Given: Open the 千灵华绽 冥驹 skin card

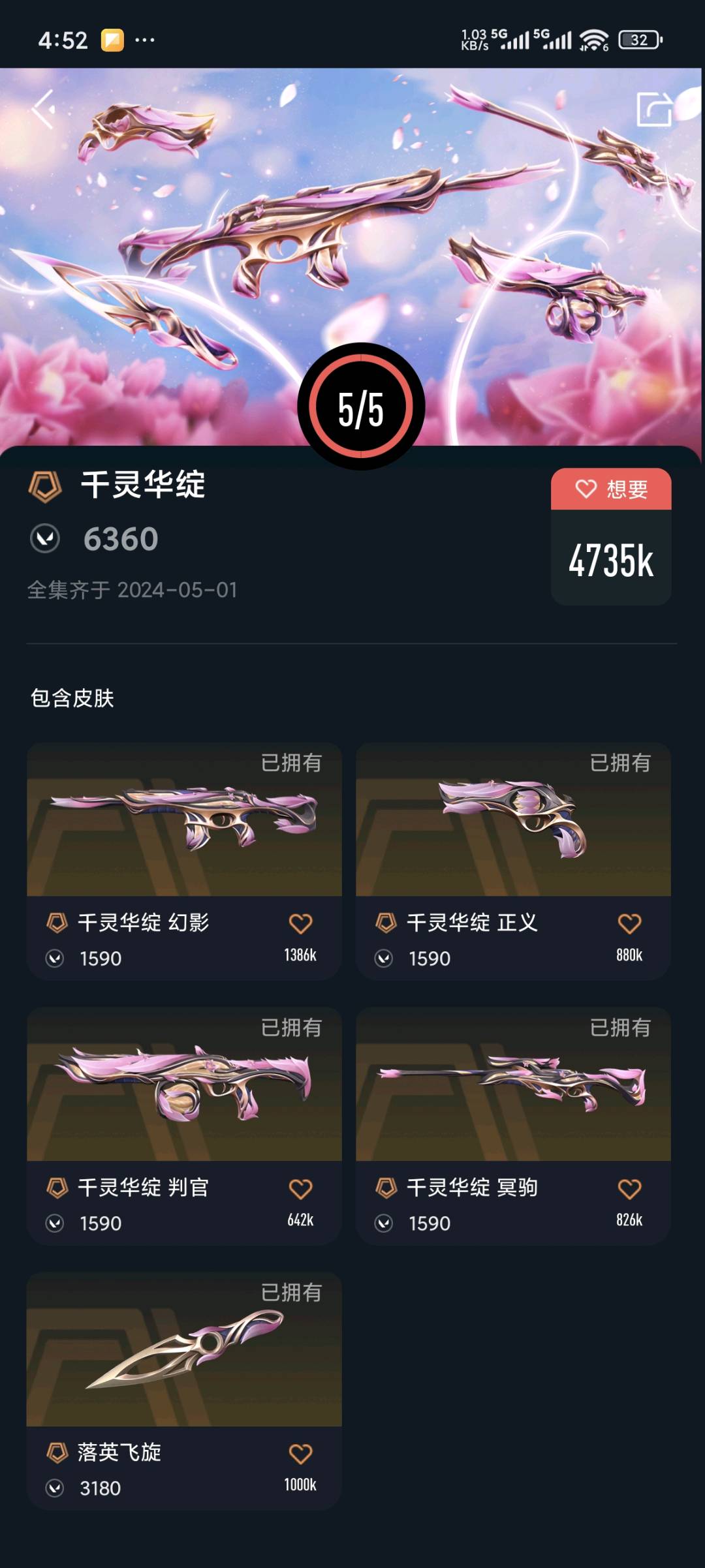Looking at the screenshot, I should tap(513, 1126).
